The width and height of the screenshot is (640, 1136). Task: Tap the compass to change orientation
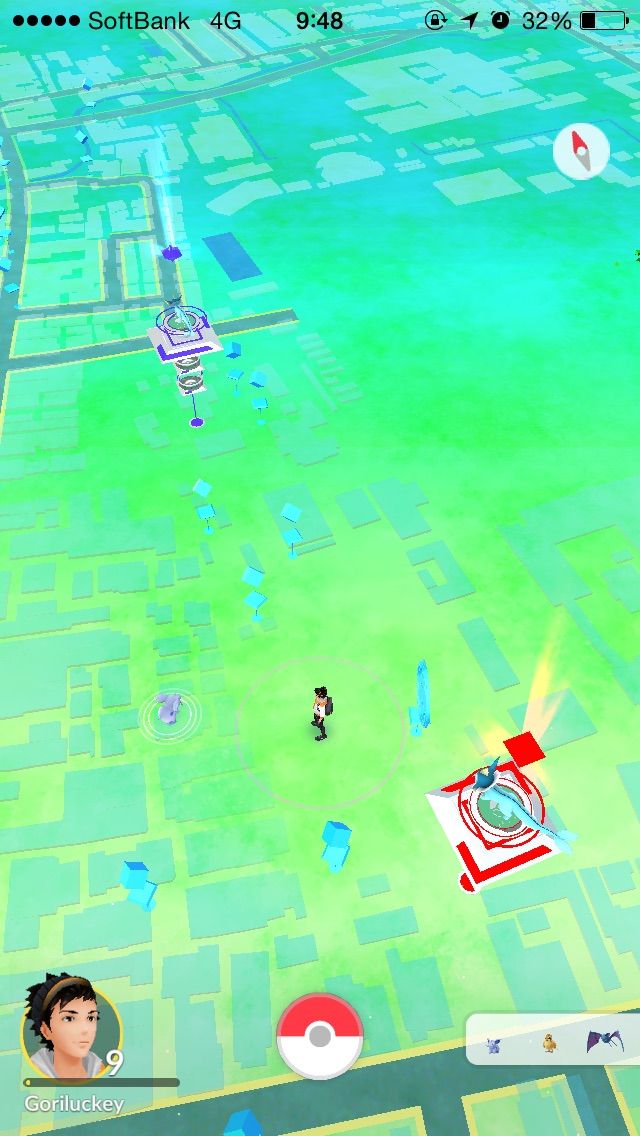point(581,153)
